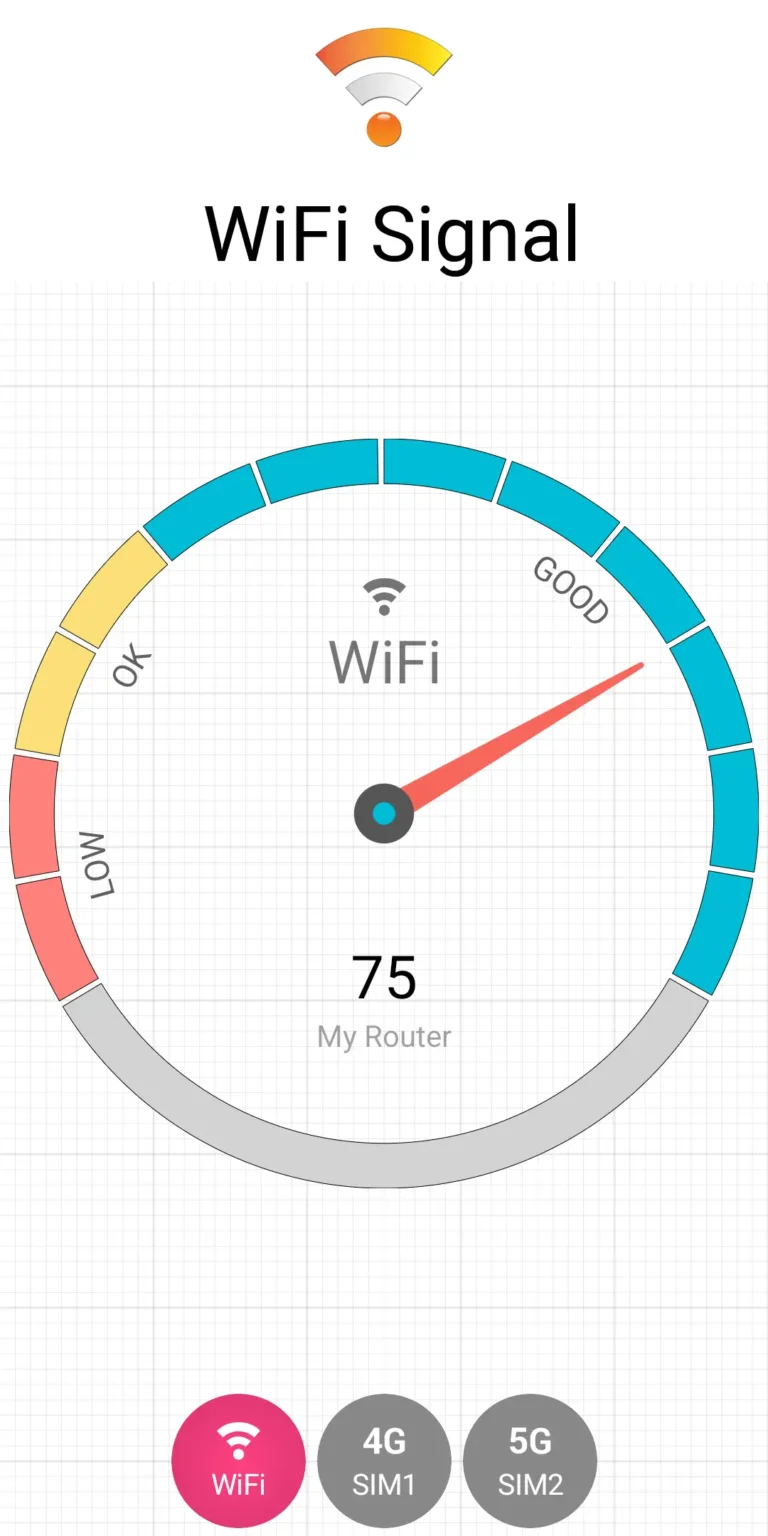This screenshot has width=768, height=1536.
Task: Click the signal value 75
Action: pos(384,977)
